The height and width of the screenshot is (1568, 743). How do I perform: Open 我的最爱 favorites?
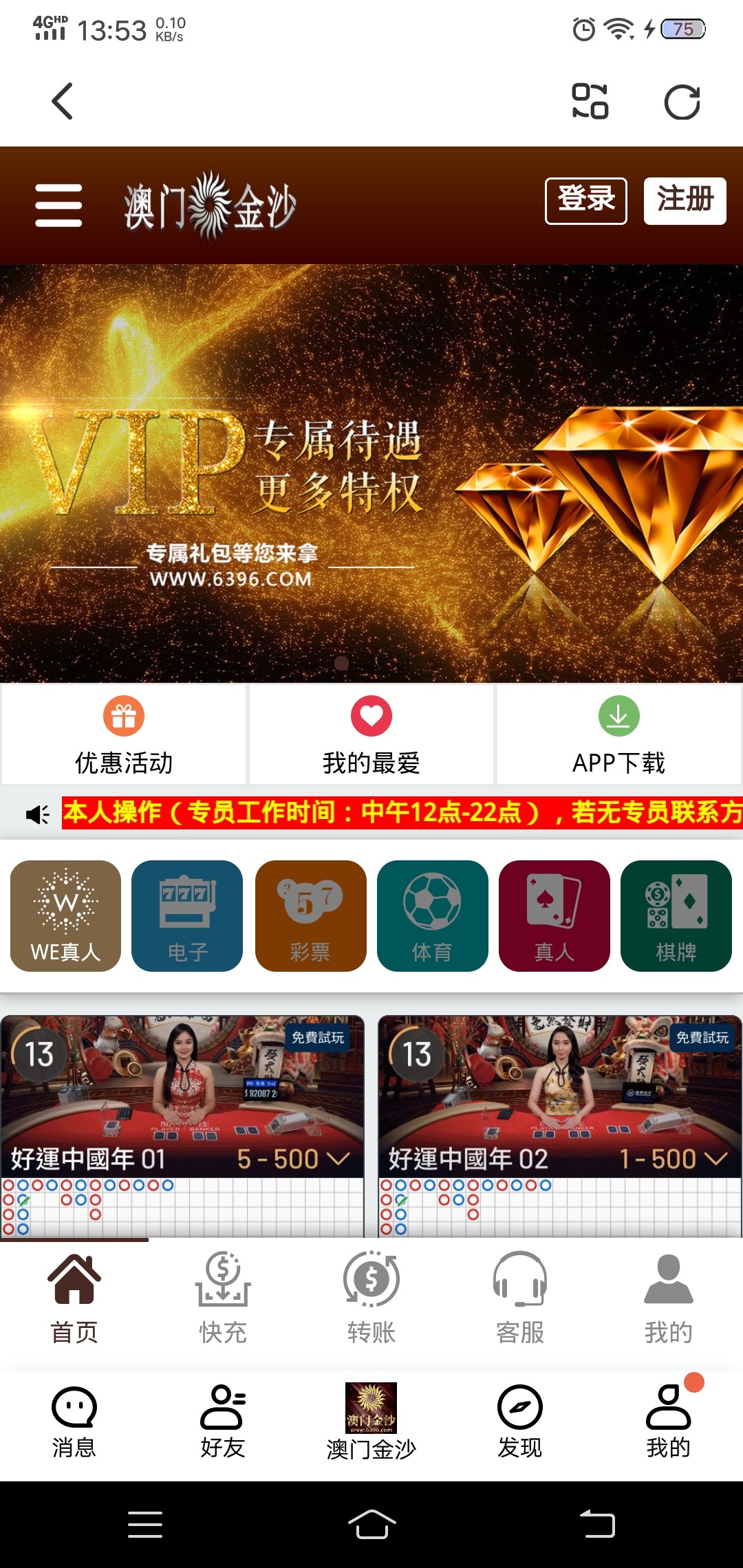point(371,734)
